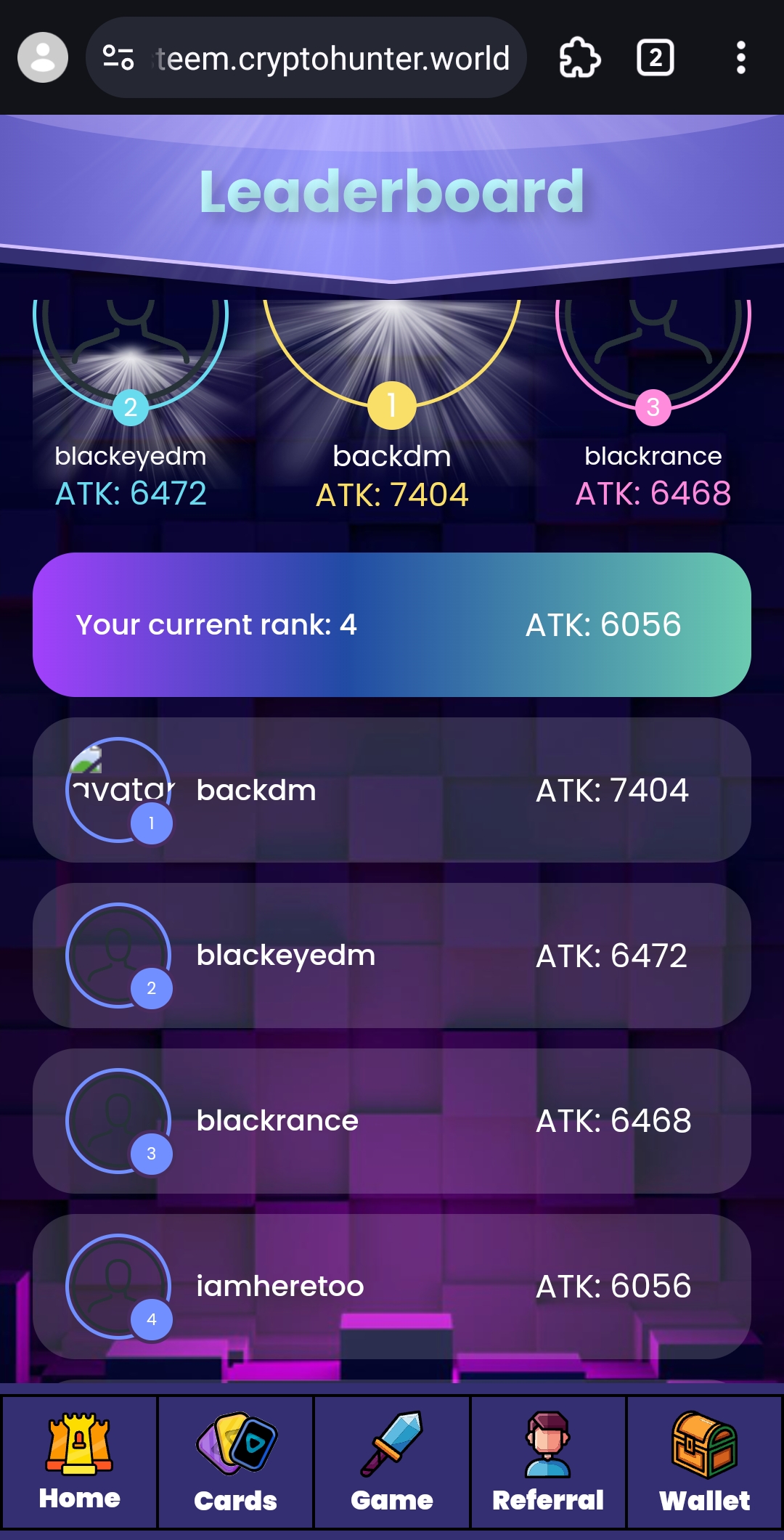Switch to the Wallet tab
This screenshot has height=1540, width=784.
click(x=704, y=1462)
